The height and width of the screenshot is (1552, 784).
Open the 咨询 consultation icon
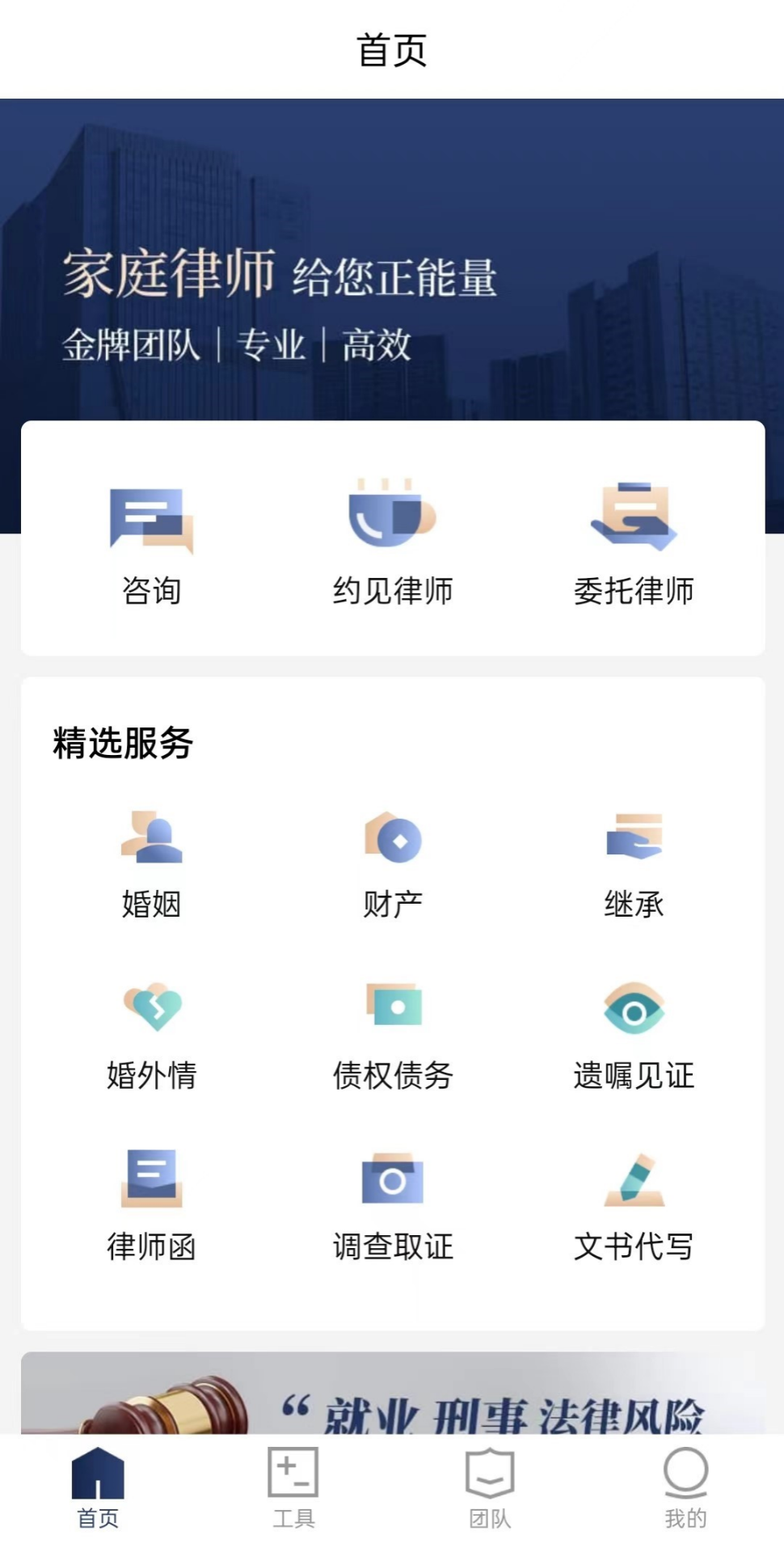tap(152, 521)
